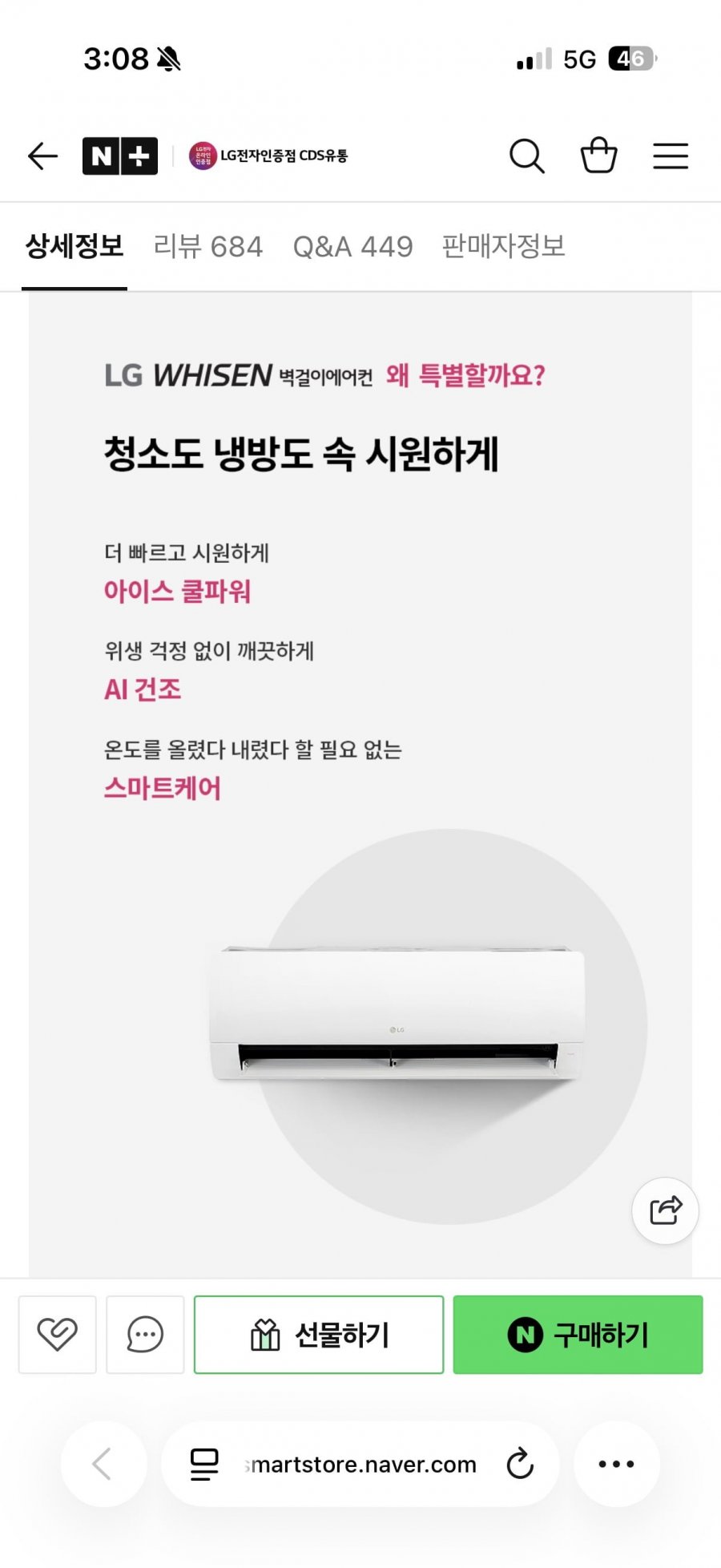Image resolution: width=721 pixels, height=1568 pixels.
Task: Switch to the 판매자정보 tab
Action: click(504, 246)
